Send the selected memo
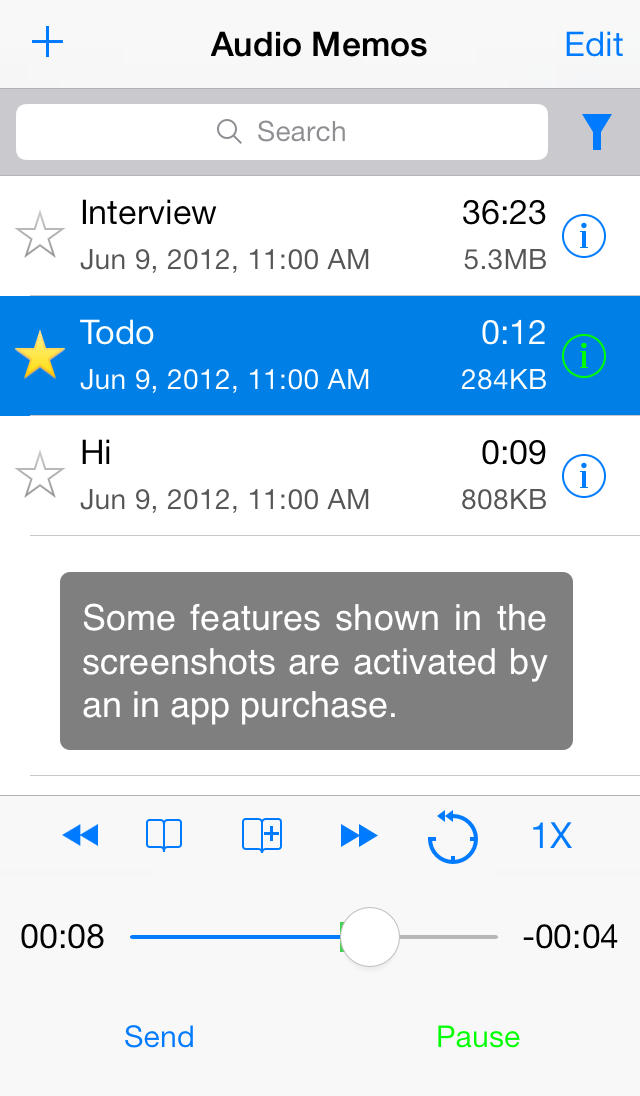The width and height of the screenshot is (640, 1096). pos(159,1037)
